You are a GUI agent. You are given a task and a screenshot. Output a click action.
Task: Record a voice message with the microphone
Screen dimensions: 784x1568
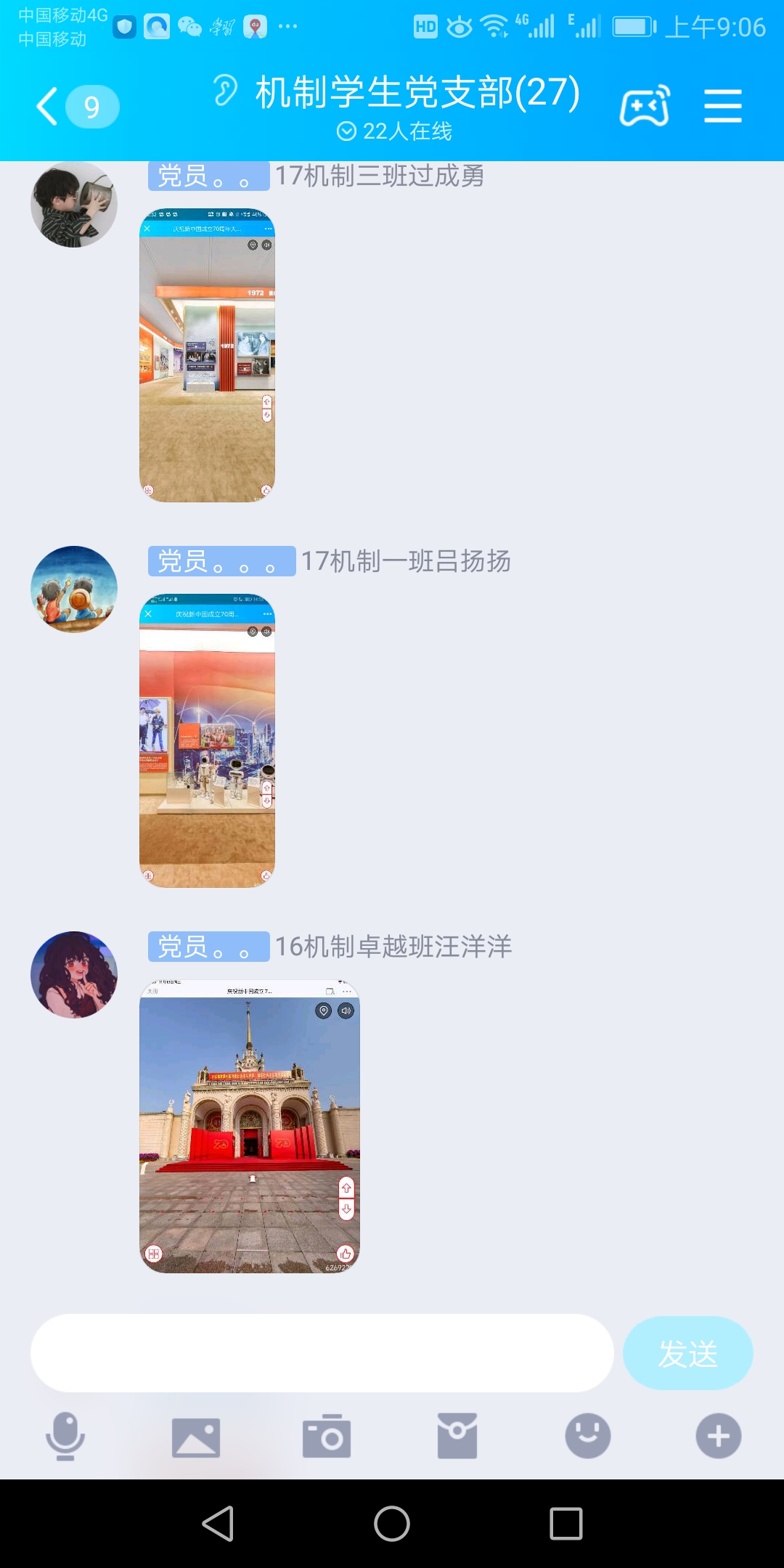click(x=65, y=1436)
